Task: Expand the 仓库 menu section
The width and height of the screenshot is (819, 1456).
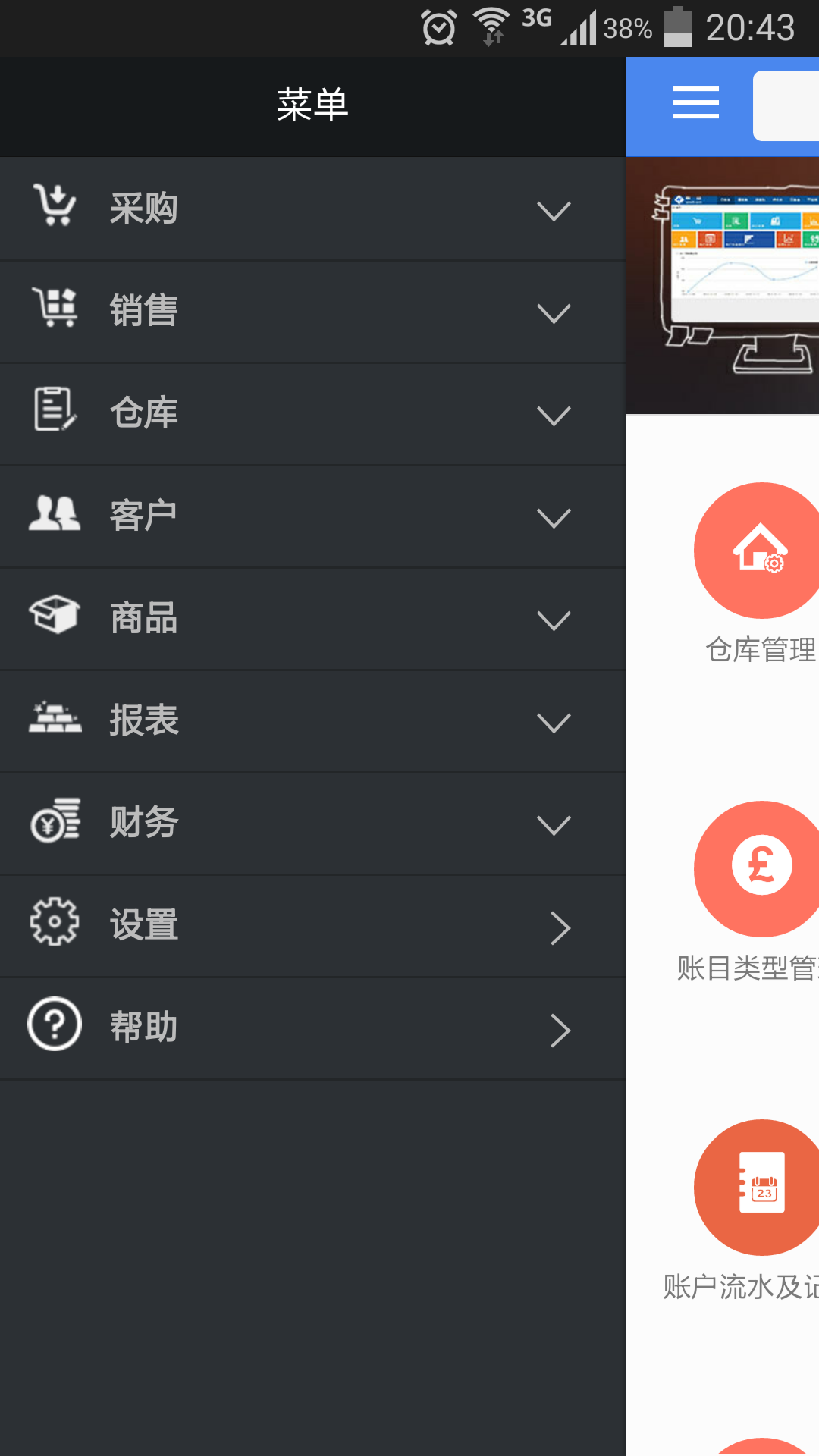Action: point(312,414)
